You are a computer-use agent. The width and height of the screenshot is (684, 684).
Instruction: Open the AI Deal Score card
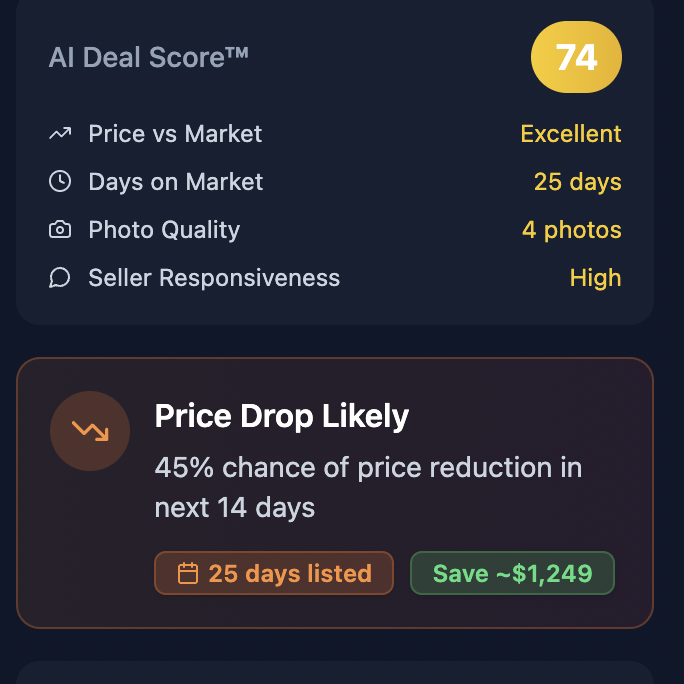334,160
